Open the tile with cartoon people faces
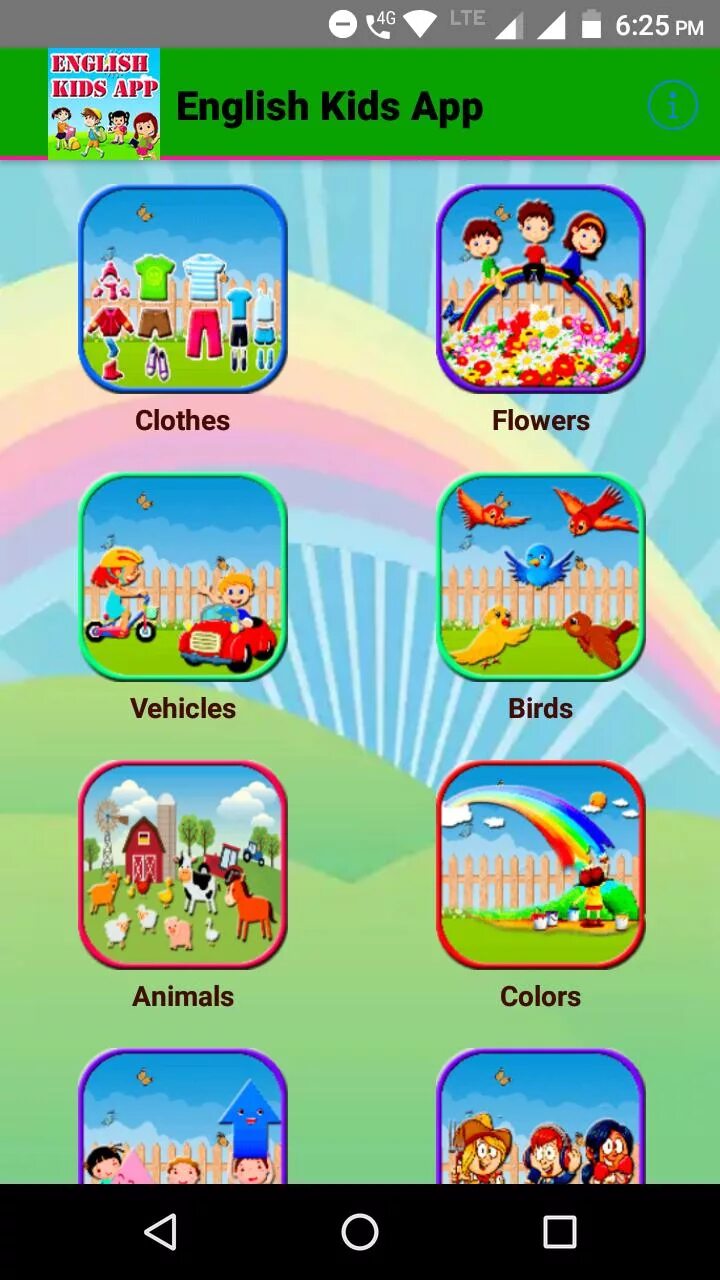This screenshot has height=1280, width=720. coord(540,1118)
